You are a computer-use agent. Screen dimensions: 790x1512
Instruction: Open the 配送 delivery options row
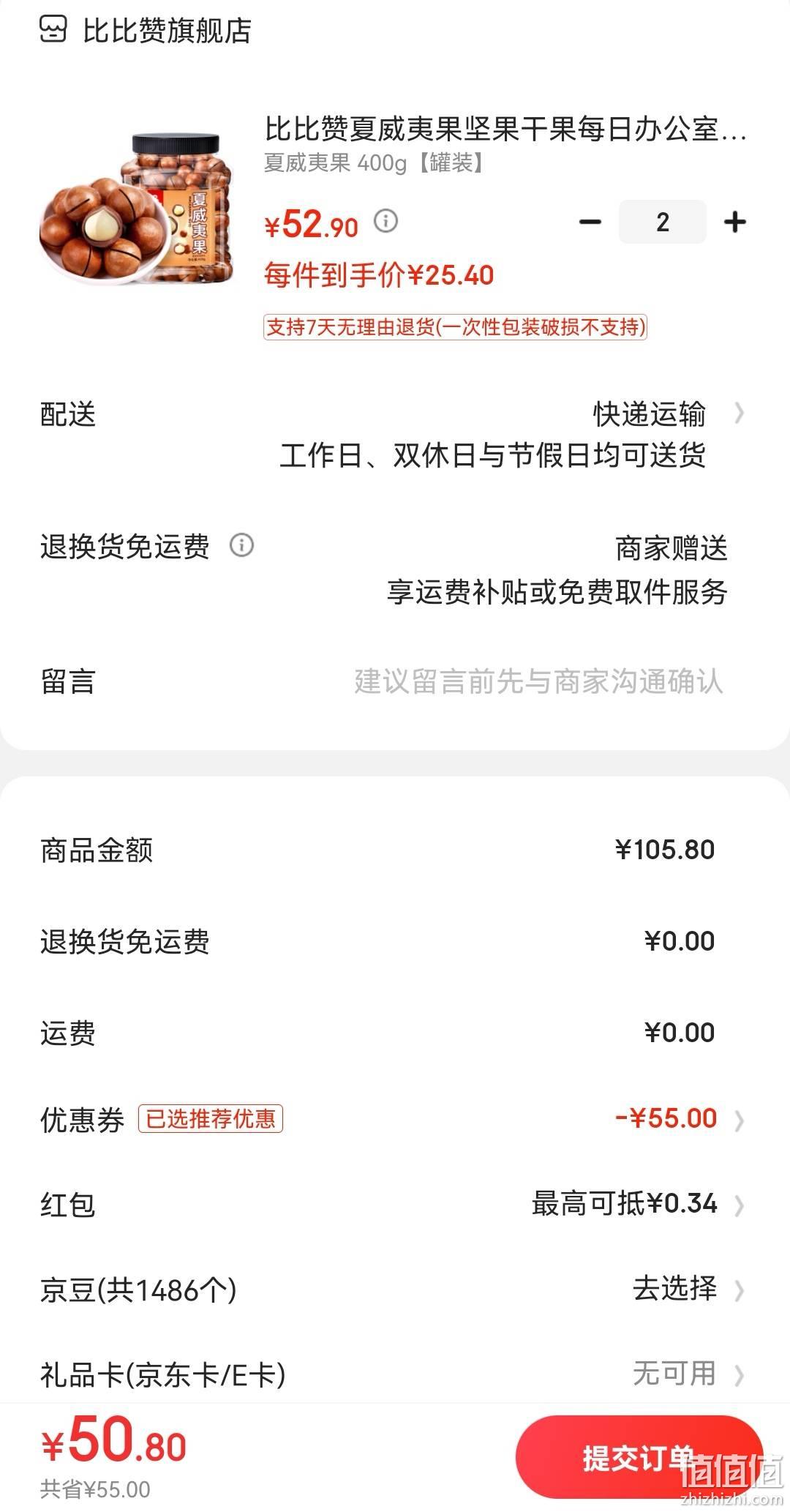pyautogui.click(x=395, y=435)
